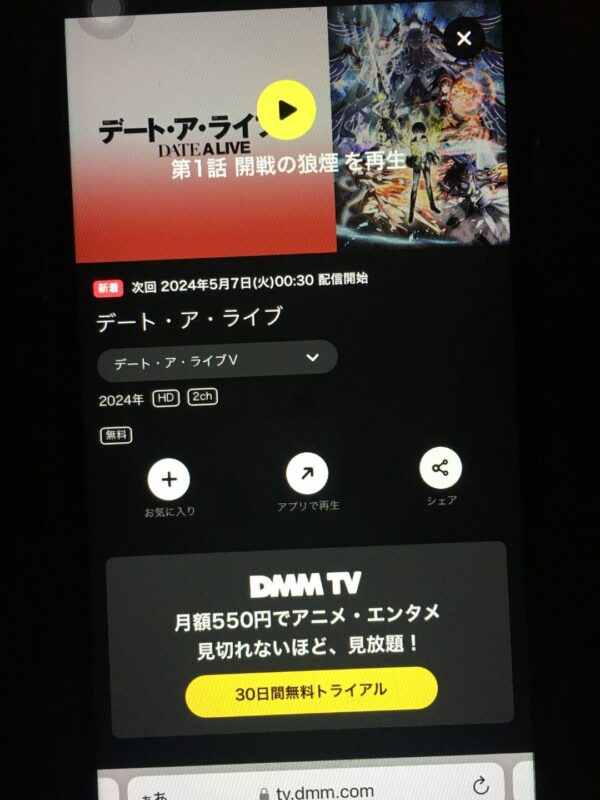
Task: Reload the page in the browser
Action: point(480,785)
